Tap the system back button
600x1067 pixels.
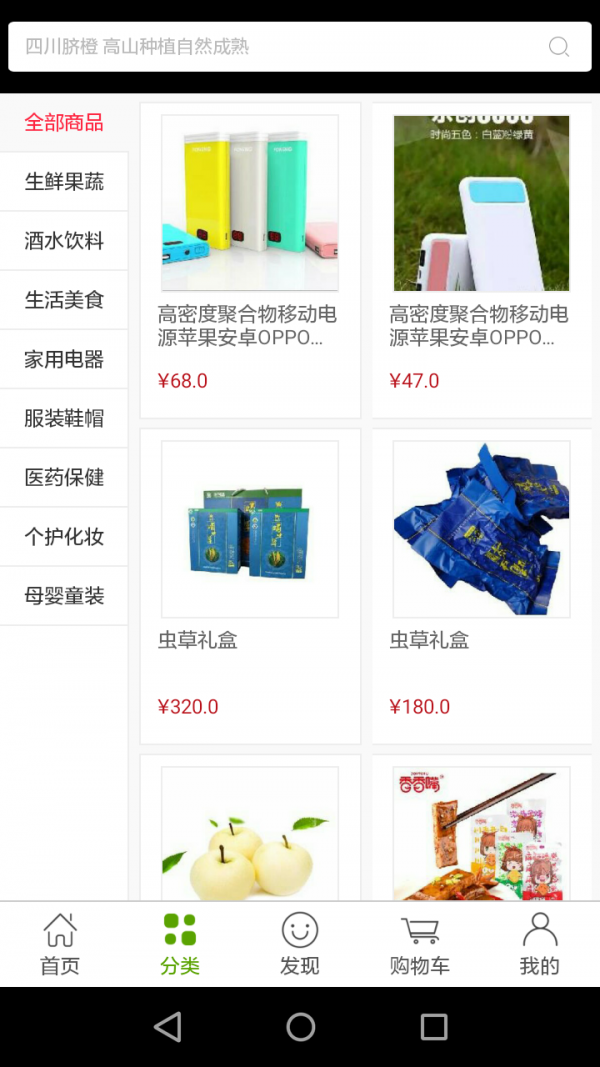click(x=167, y=1026)
